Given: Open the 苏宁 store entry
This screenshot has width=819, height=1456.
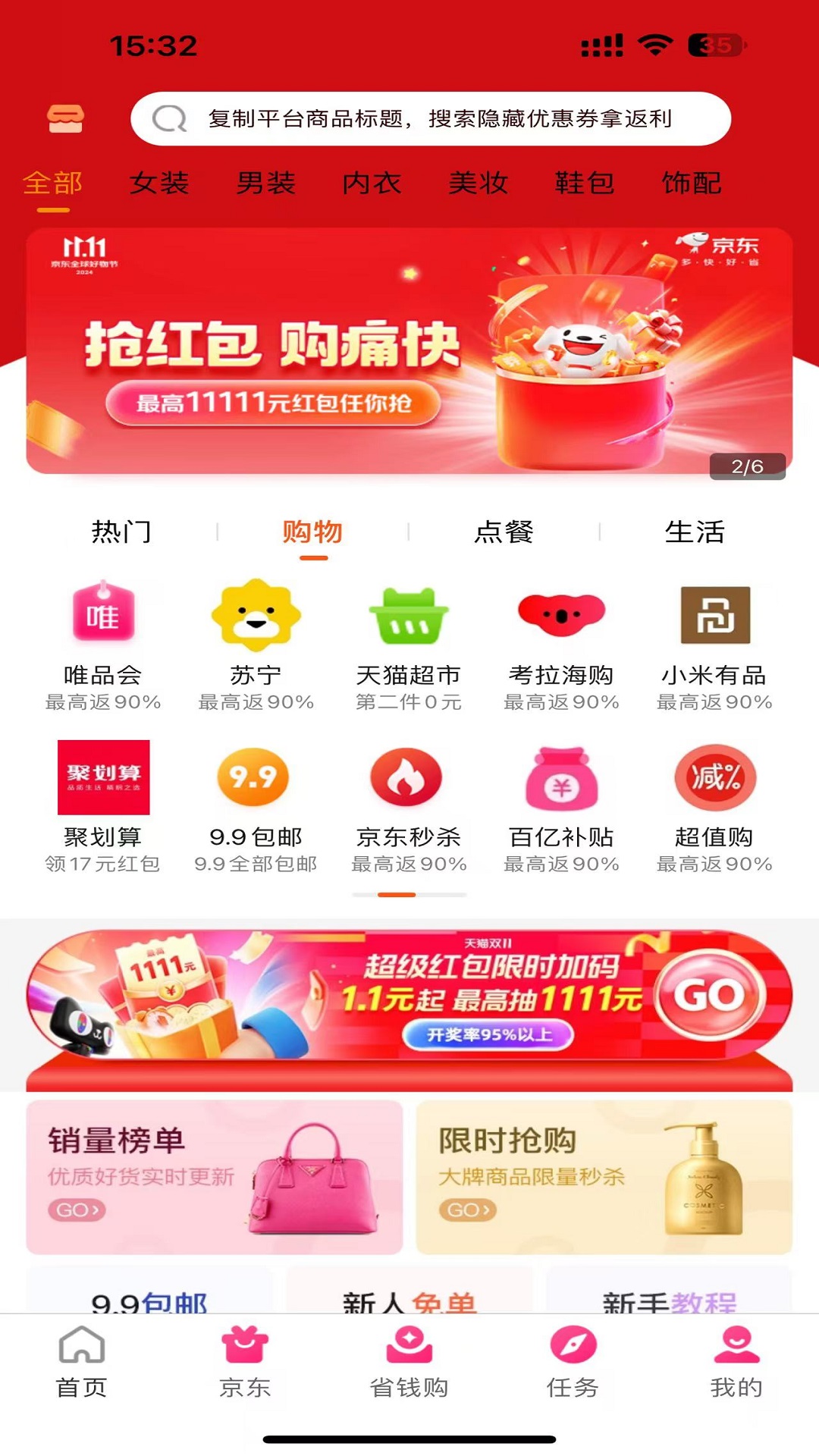Looking at the screenshot, I should 256,645.
